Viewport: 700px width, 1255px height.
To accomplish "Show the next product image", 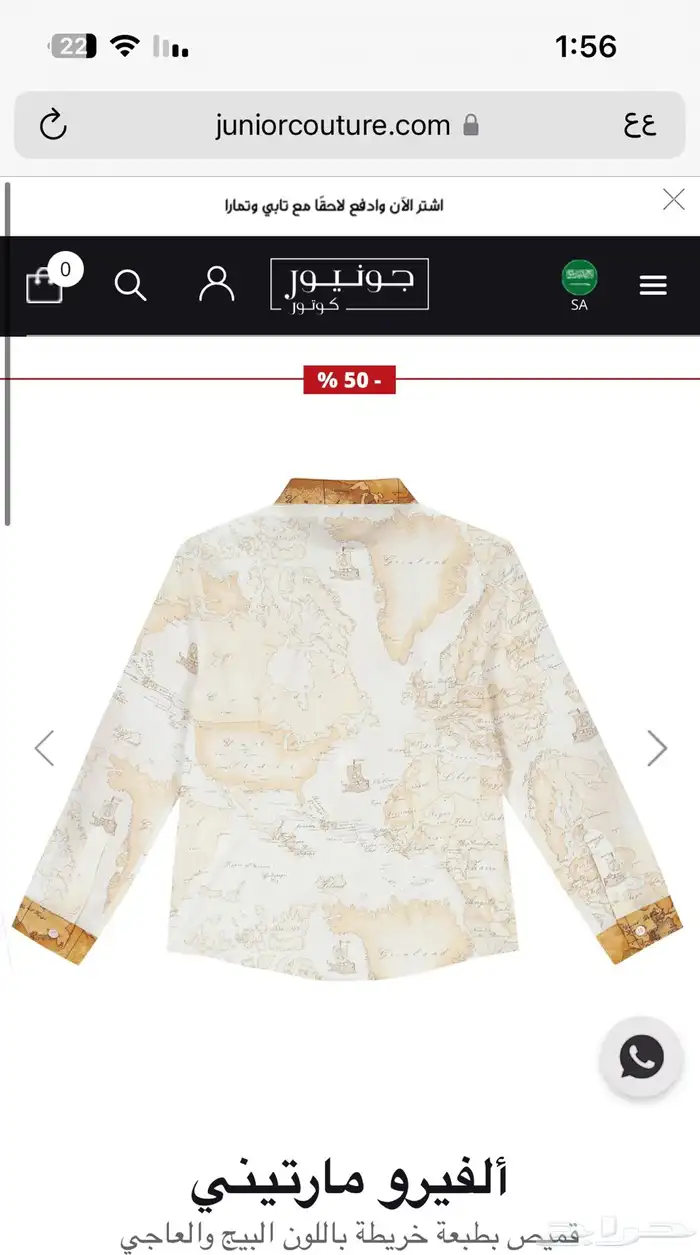I will [656, 748].
